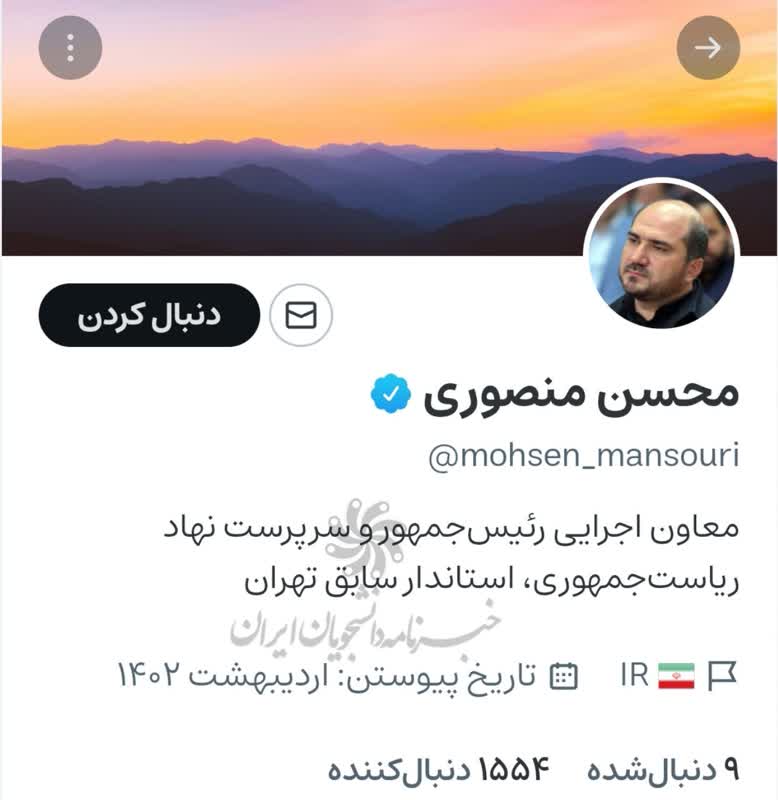Viewport: 778px width, 800px height.
Task: View the ۹ دنبال‌شده following list
Action: [x=662, y=770]
